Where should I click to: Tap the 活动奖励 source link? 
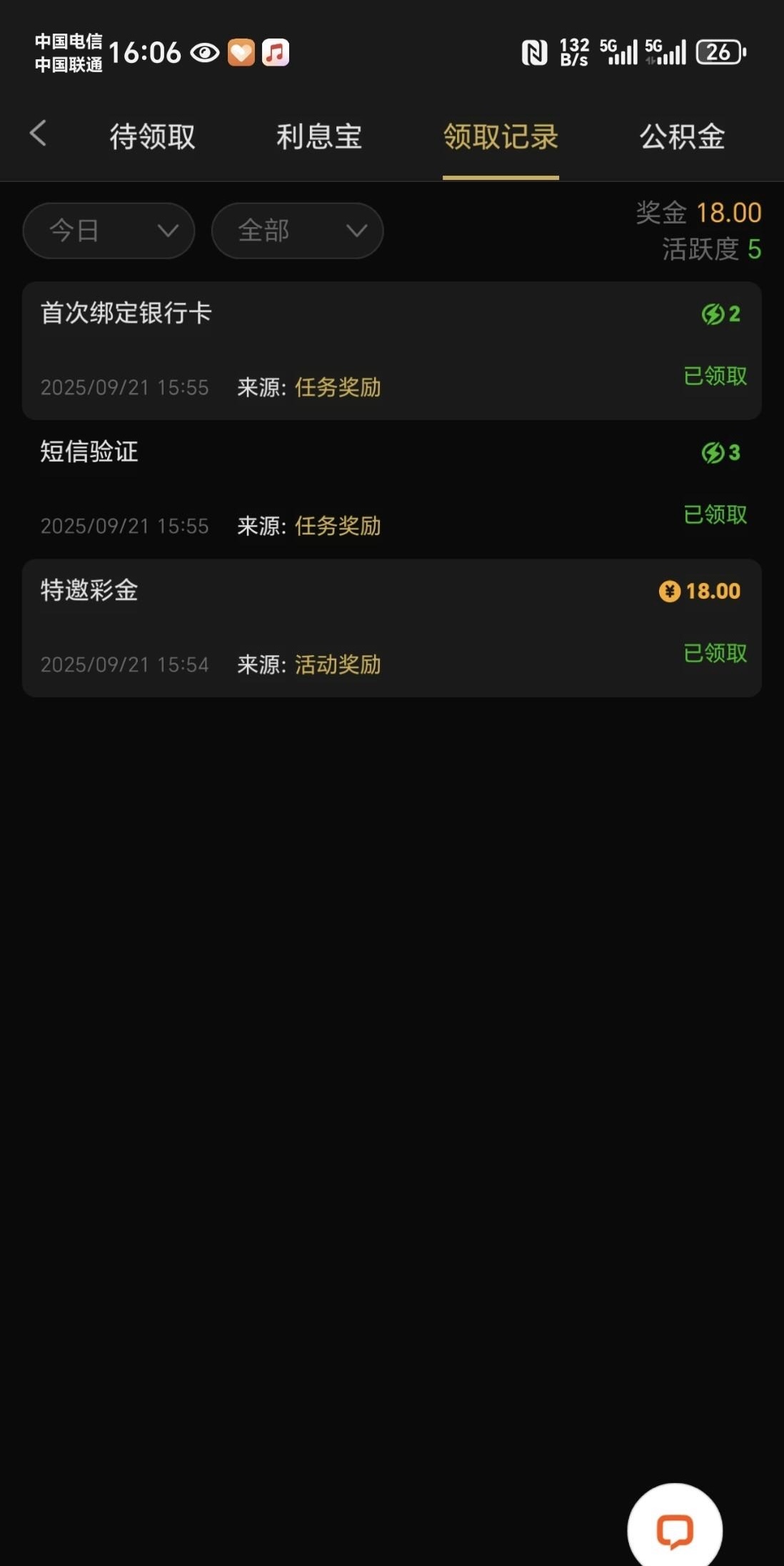coord(338,664)
